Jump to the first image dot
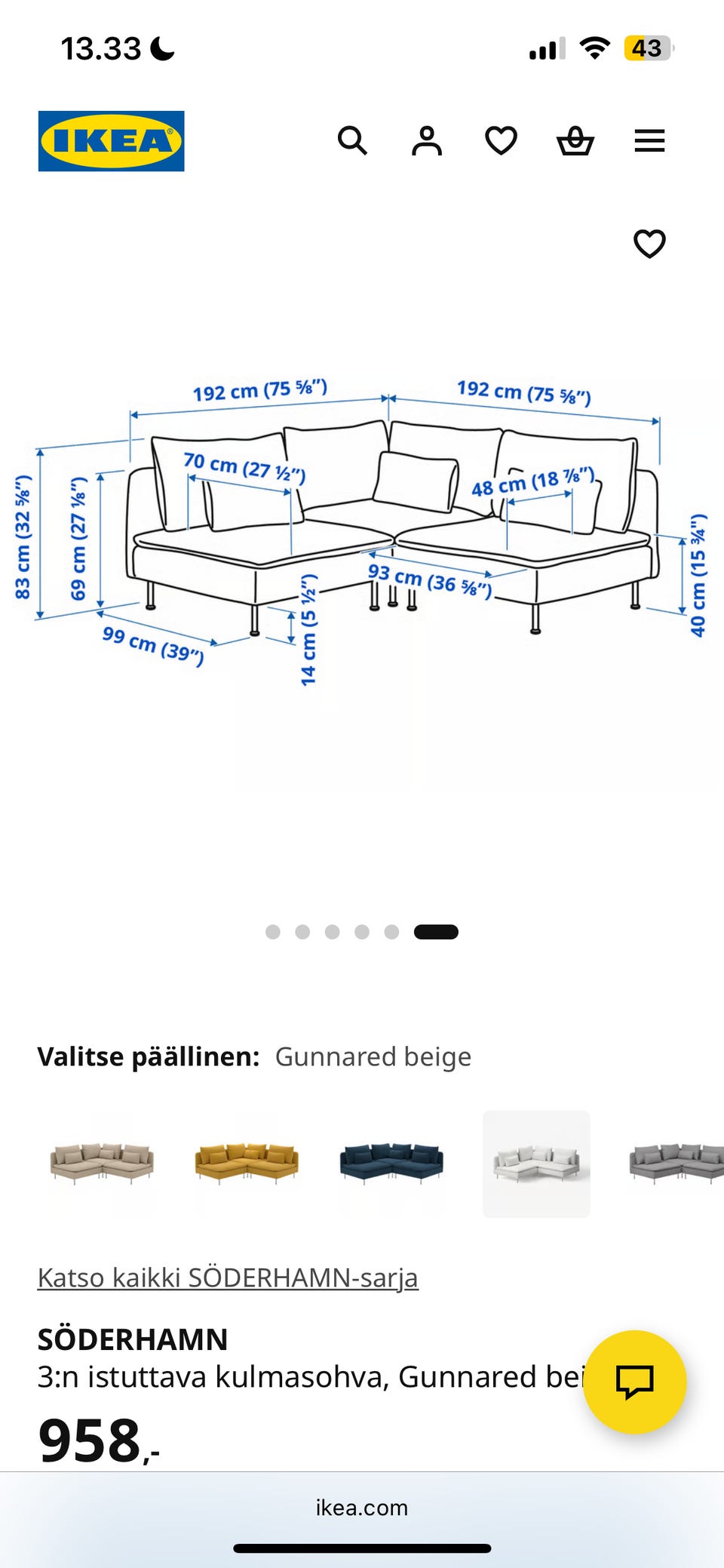The image size is (724, 1568). (x=273, y=932)
